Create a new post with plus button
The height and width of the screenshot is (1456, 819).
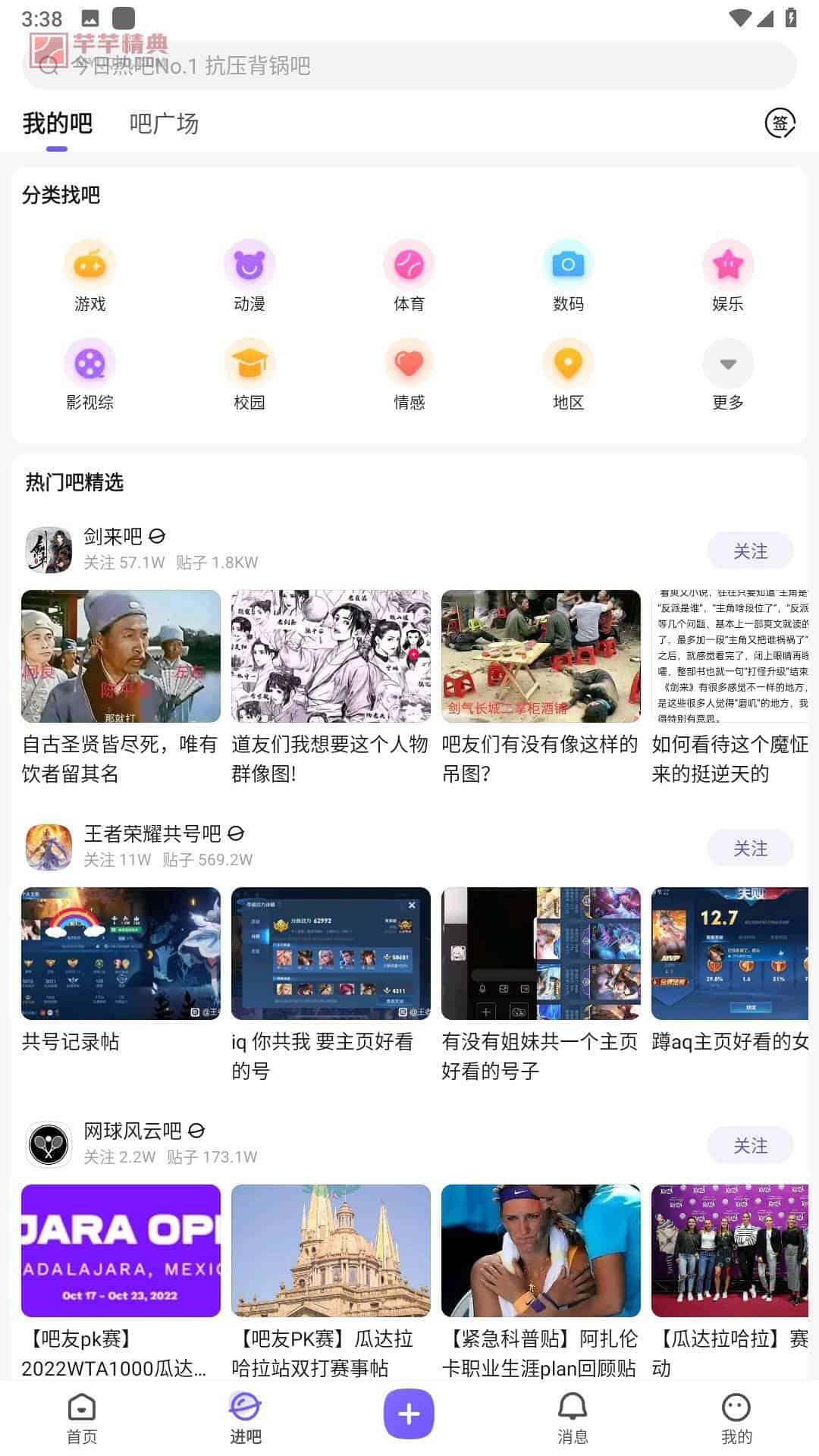[409, 1414]
